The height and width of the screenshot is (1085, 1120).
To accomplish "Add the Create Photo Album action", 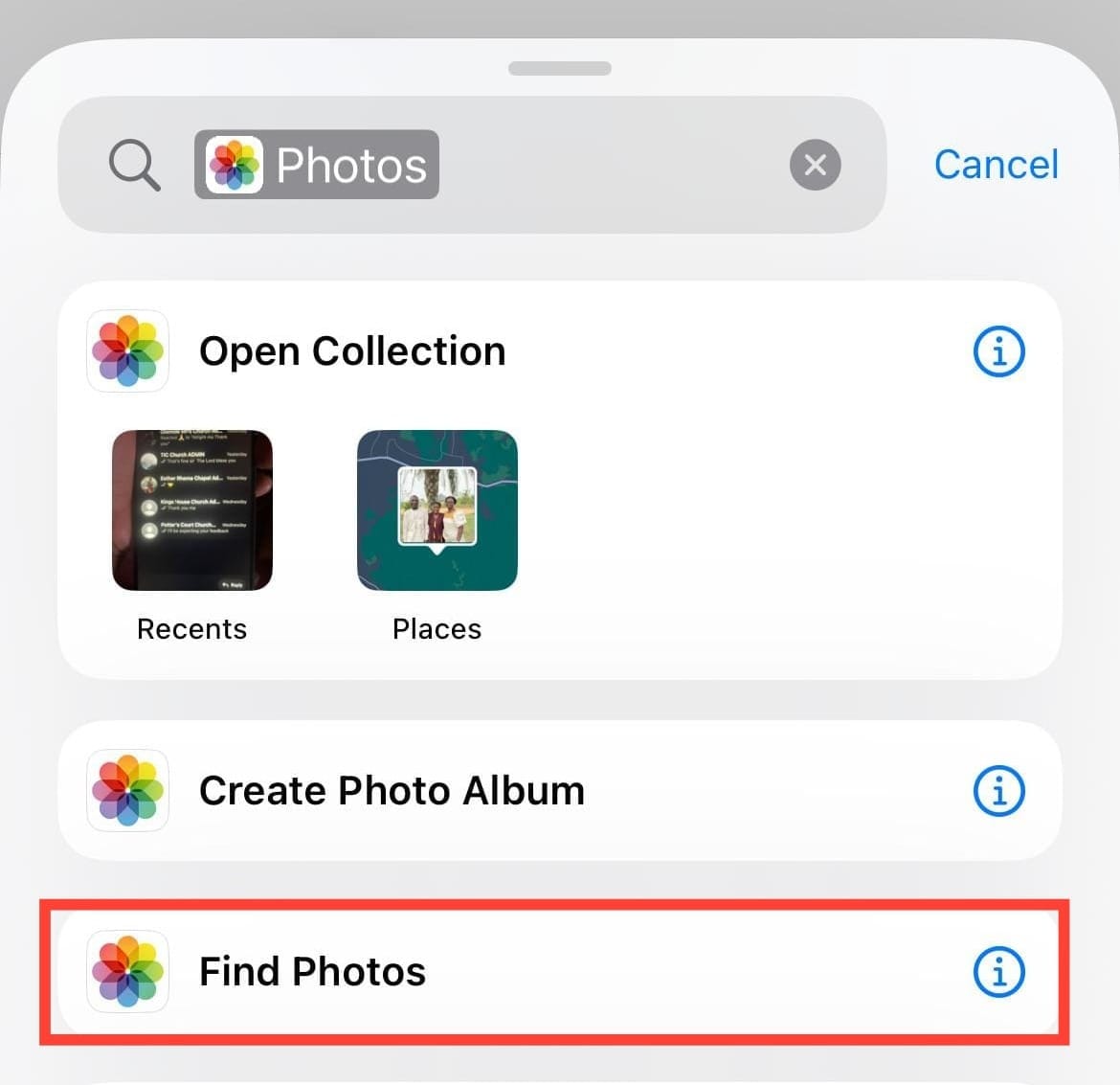I will coord(391,791).
